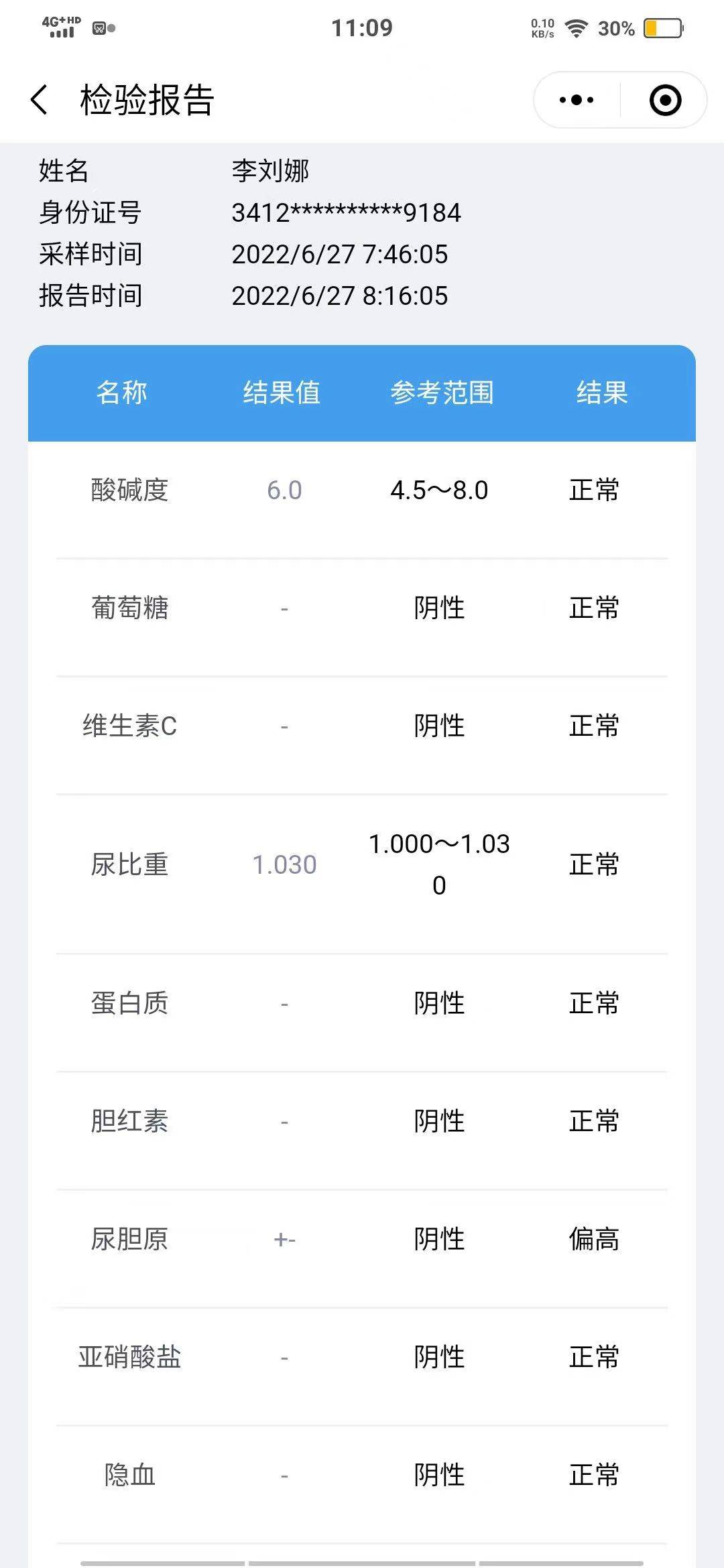Tap the masked ID number field
The width and height of the screenshot is (724, 1568).
[347, 213]
